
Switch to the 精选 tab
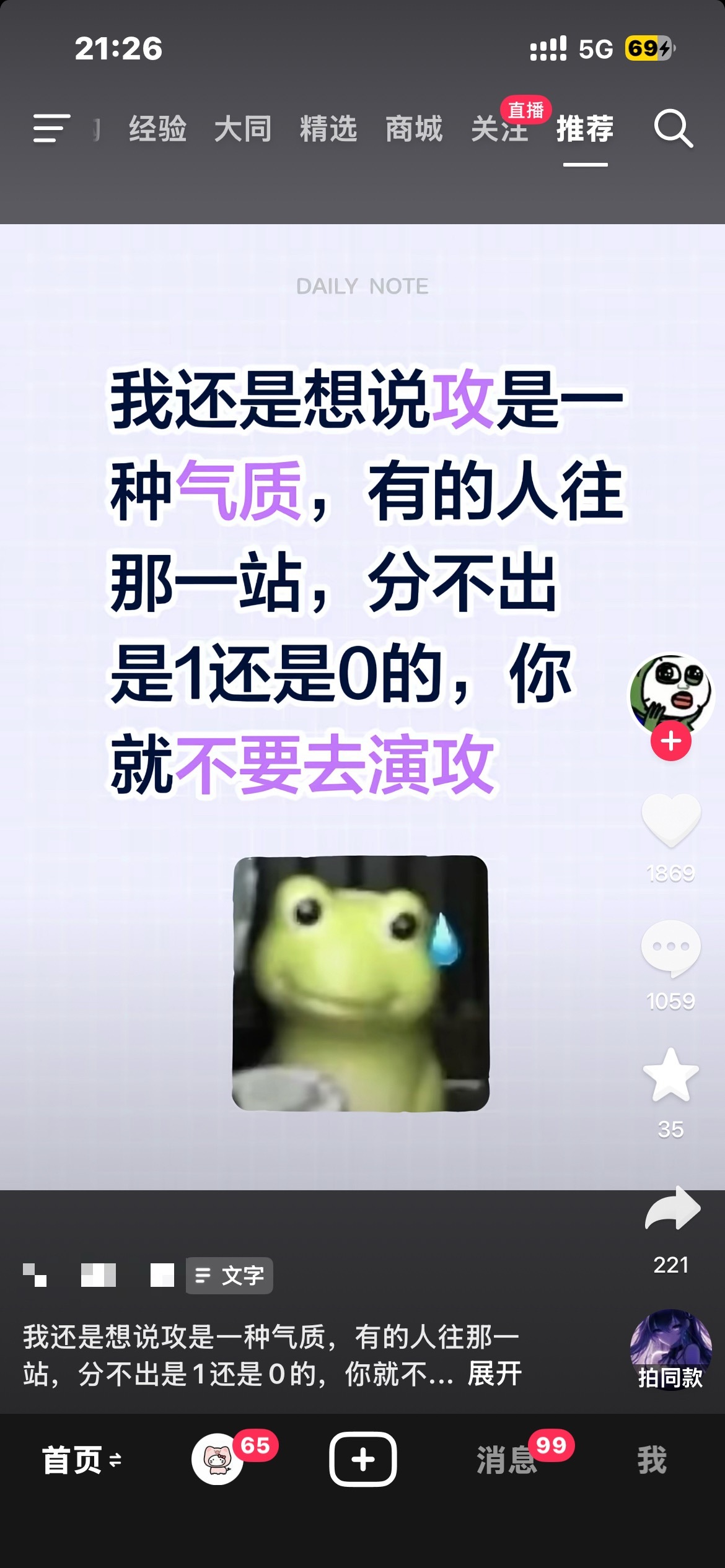click(328, 129)
